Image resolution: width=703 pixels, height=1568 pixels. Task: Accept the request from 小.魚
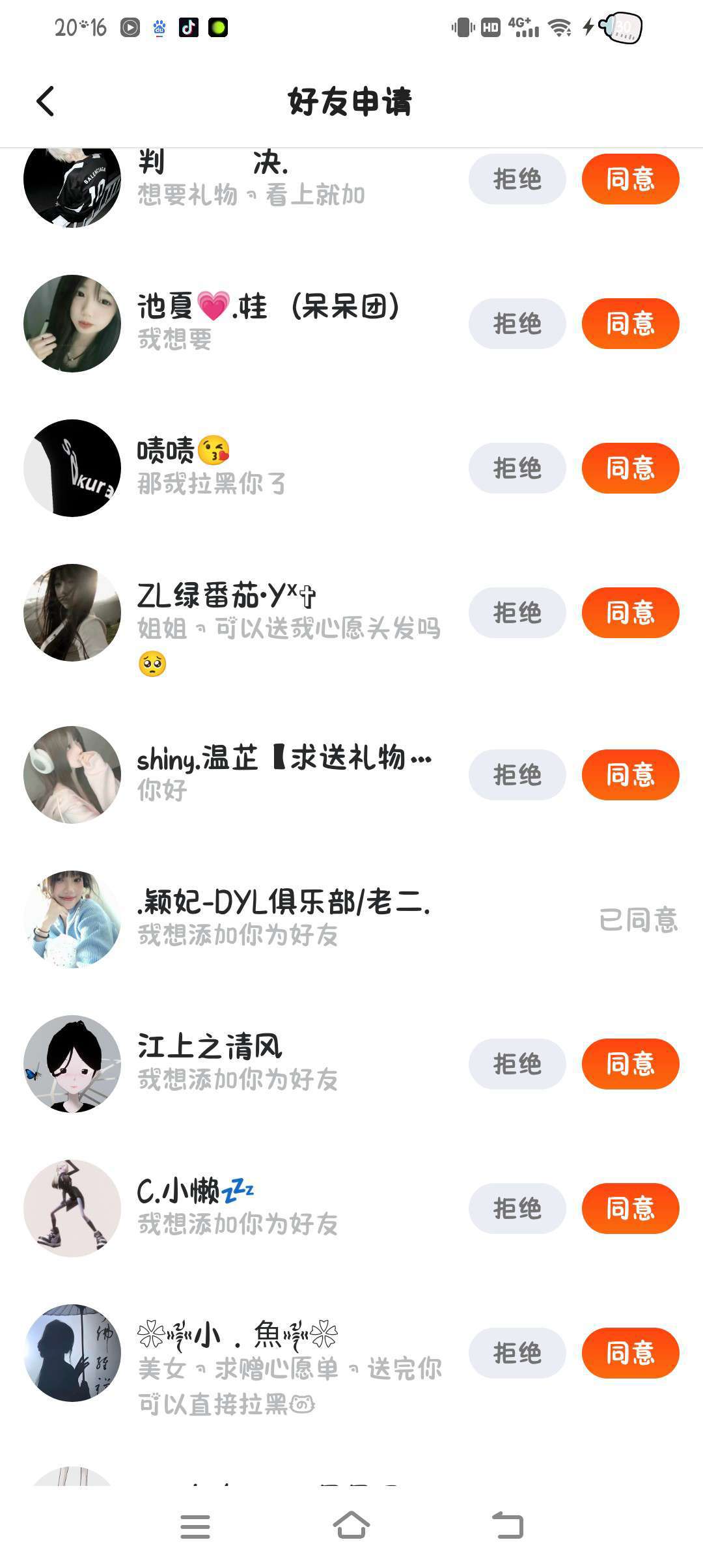pyautogui.click(x=629, y=1353)
